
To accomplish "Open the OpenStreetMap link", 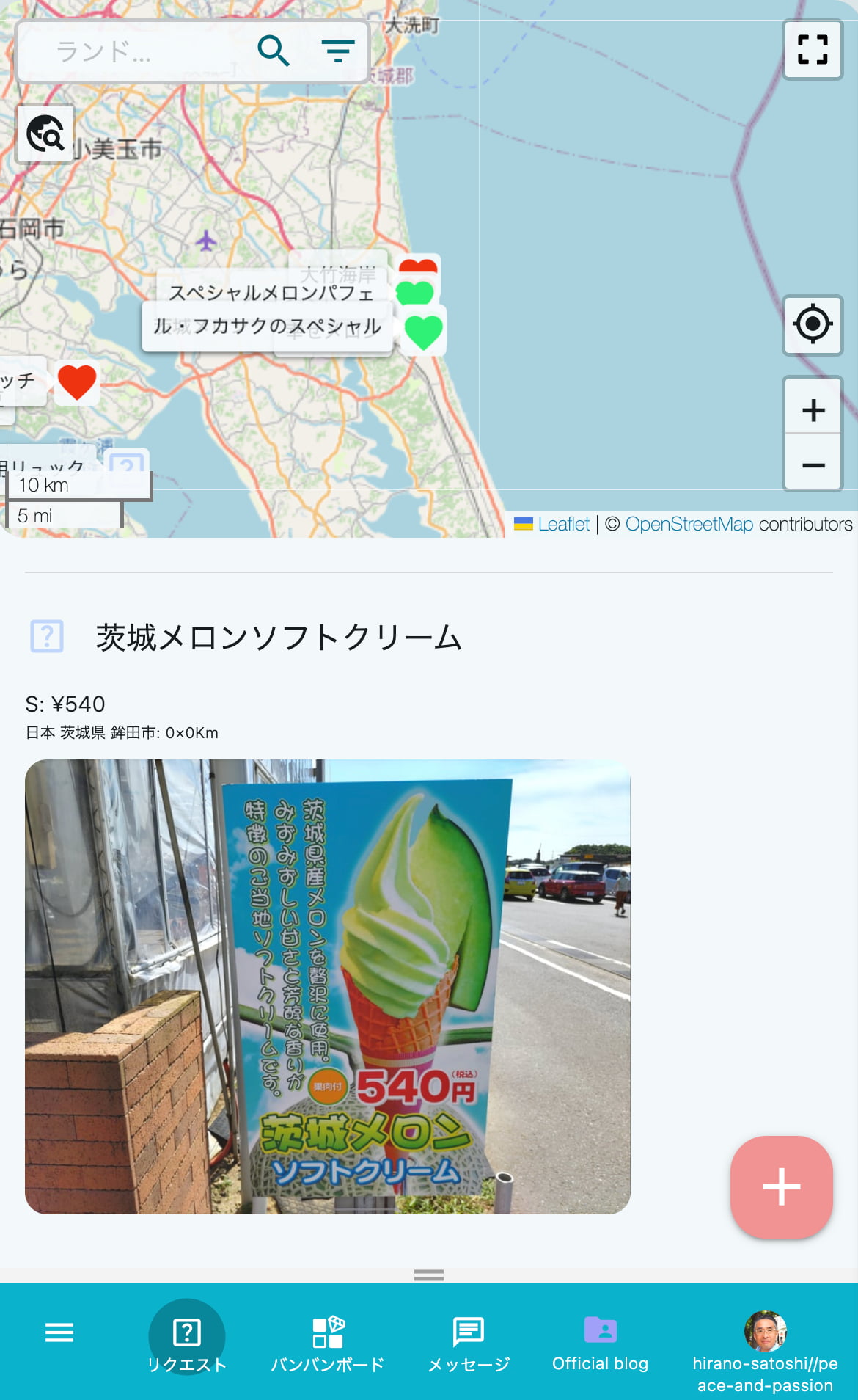I will (689, 524).
